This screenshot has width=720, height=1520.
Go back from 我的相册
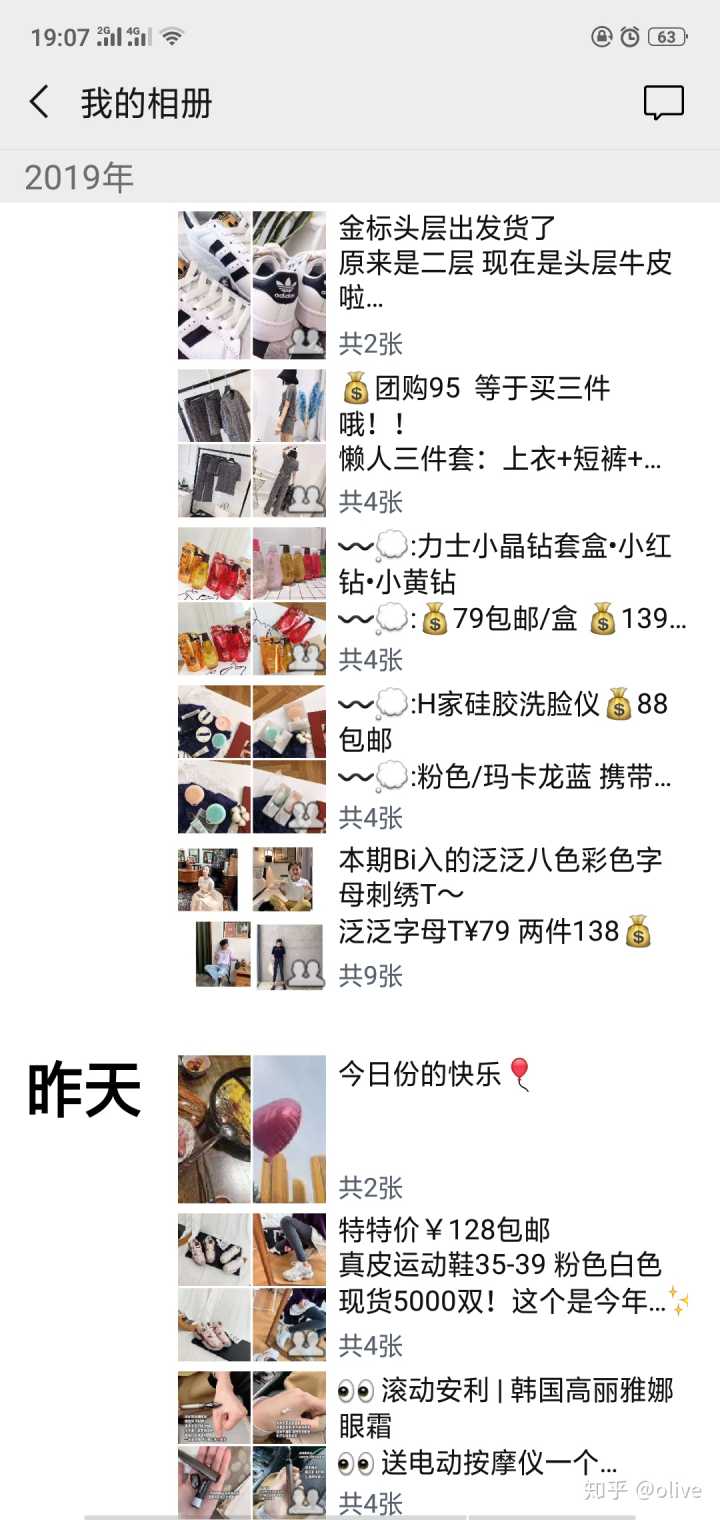(x=40, y=103)
